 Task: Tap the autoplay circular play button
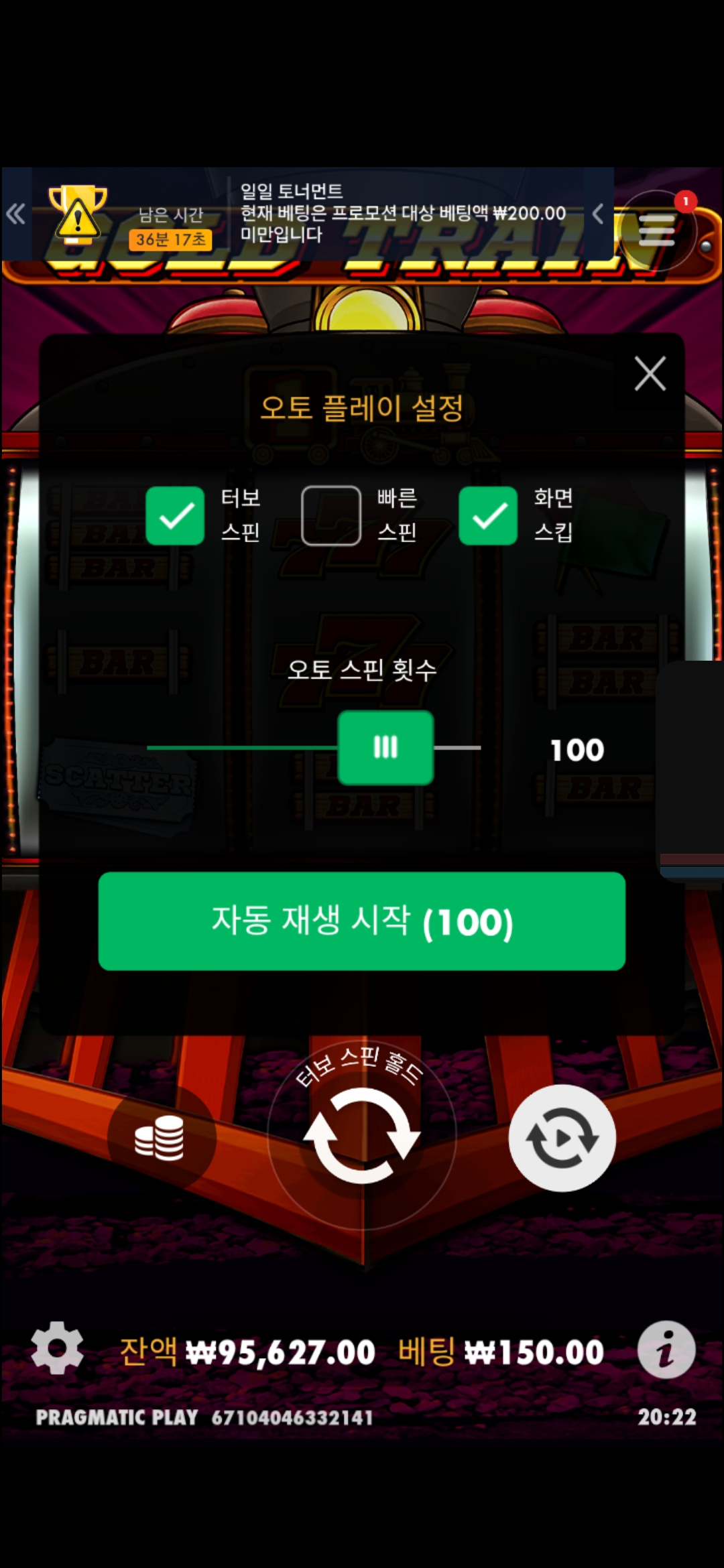click(x=562, y=1138)
